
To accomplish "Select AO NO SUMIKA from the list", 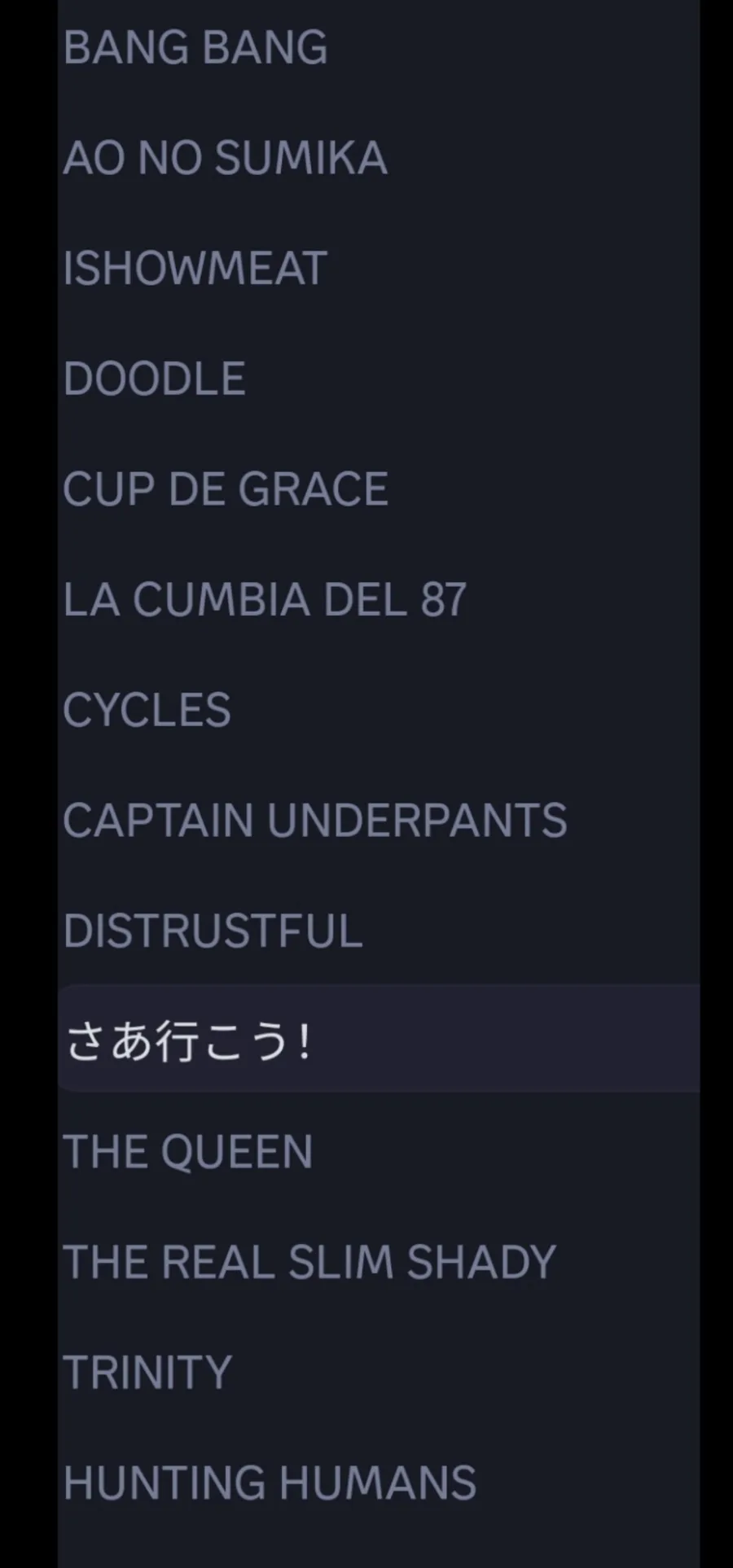I will point(225,158).
